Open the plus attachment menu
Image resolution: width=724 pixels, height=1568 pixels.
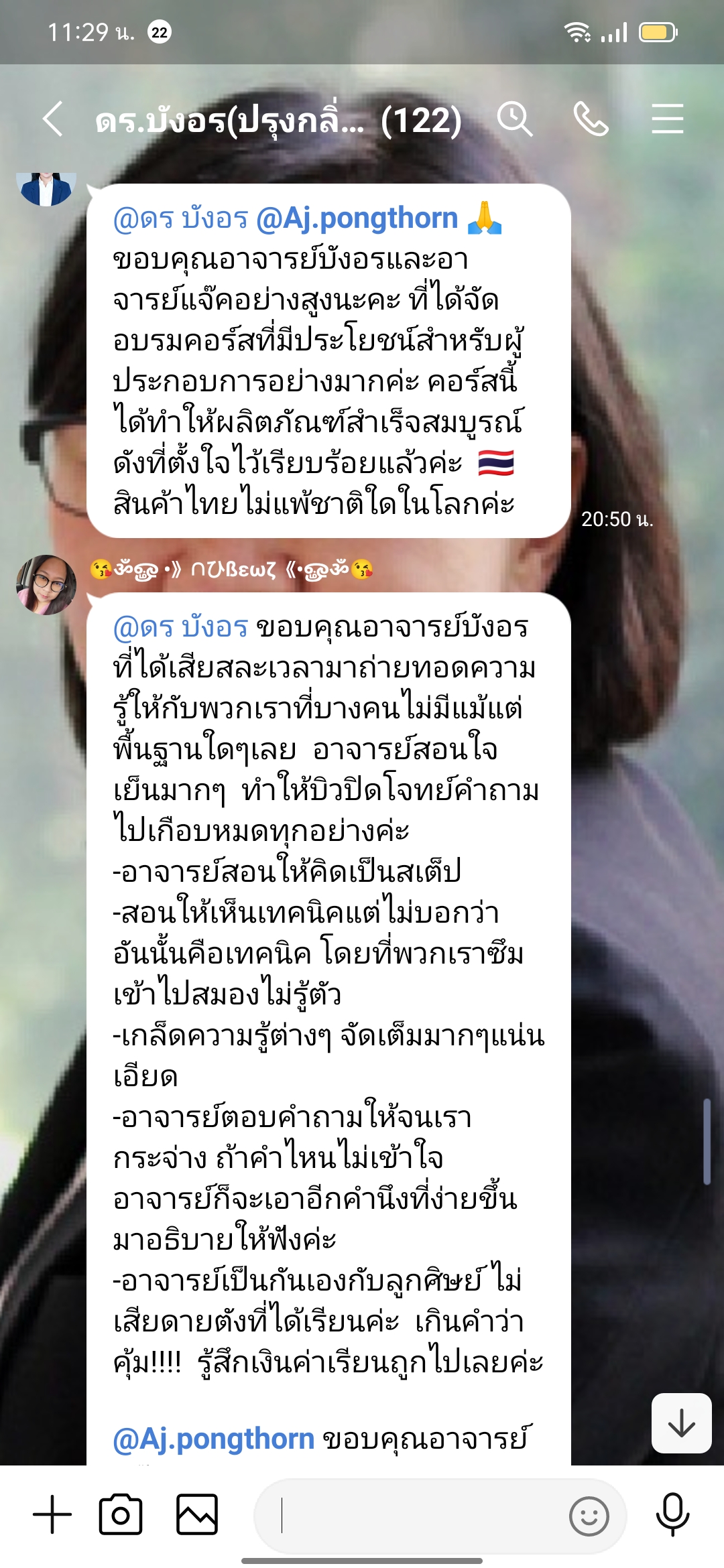pos(52,1514)
